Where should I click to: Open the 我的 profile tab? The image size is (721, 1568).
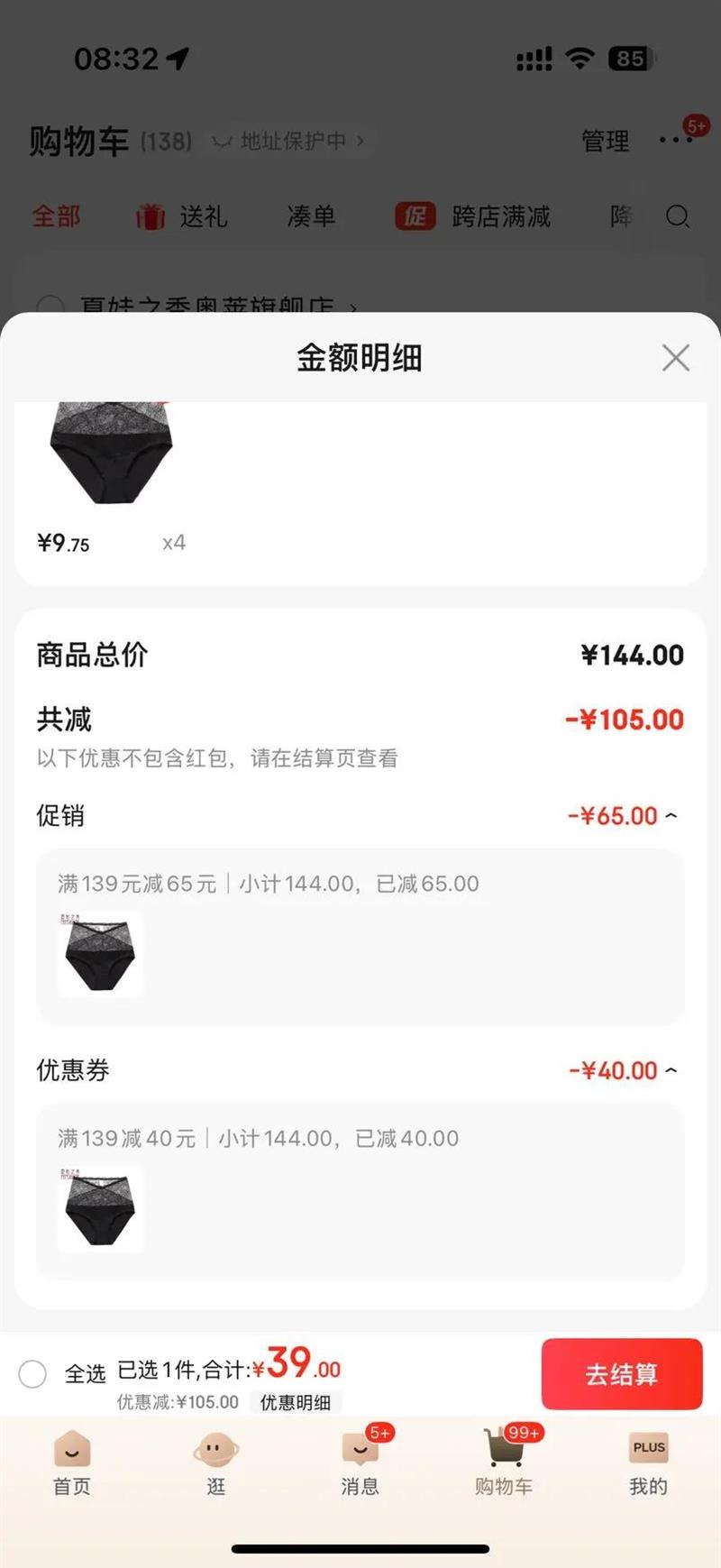[648, 1463]
